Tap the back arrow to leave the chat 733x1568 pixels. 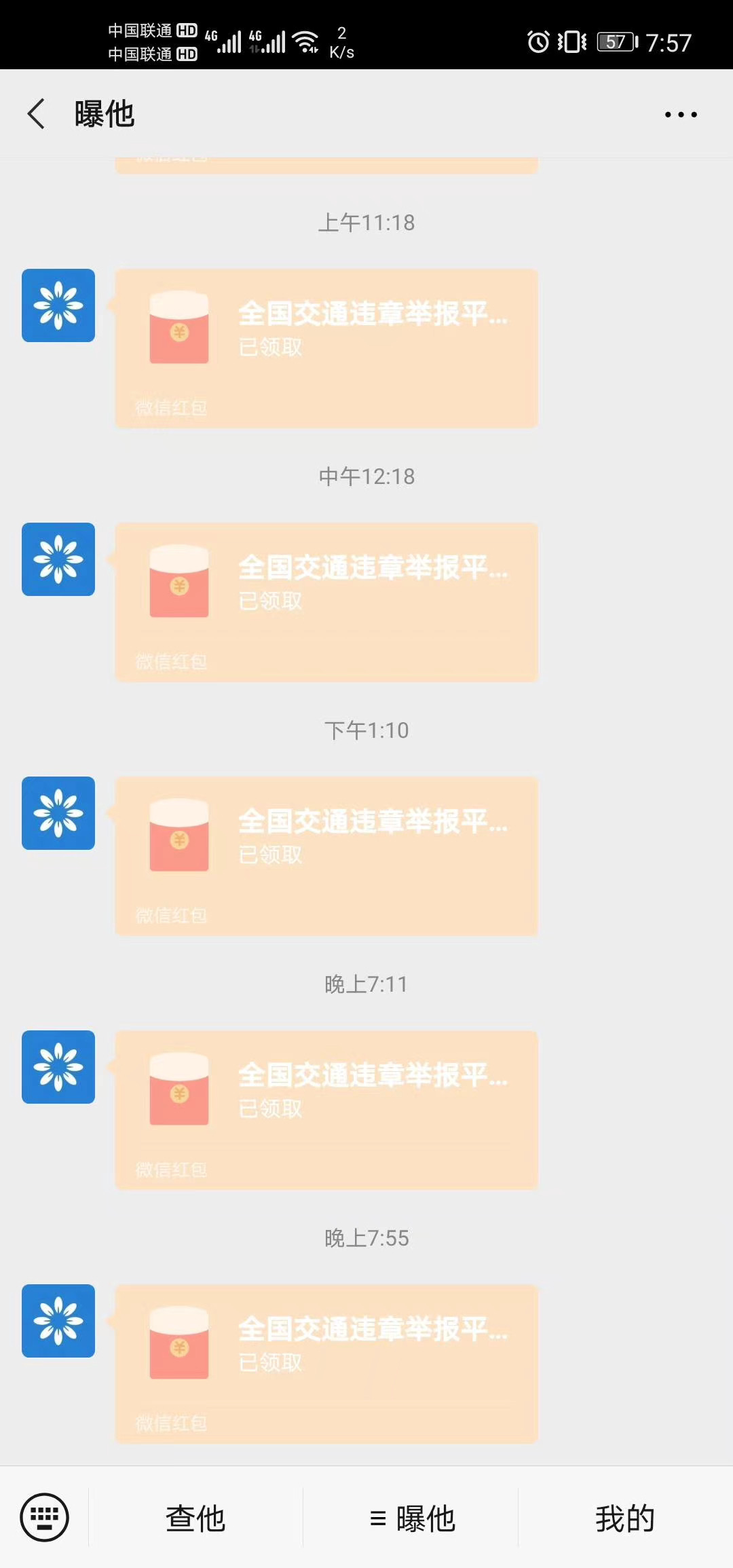[x=35, y=114]
